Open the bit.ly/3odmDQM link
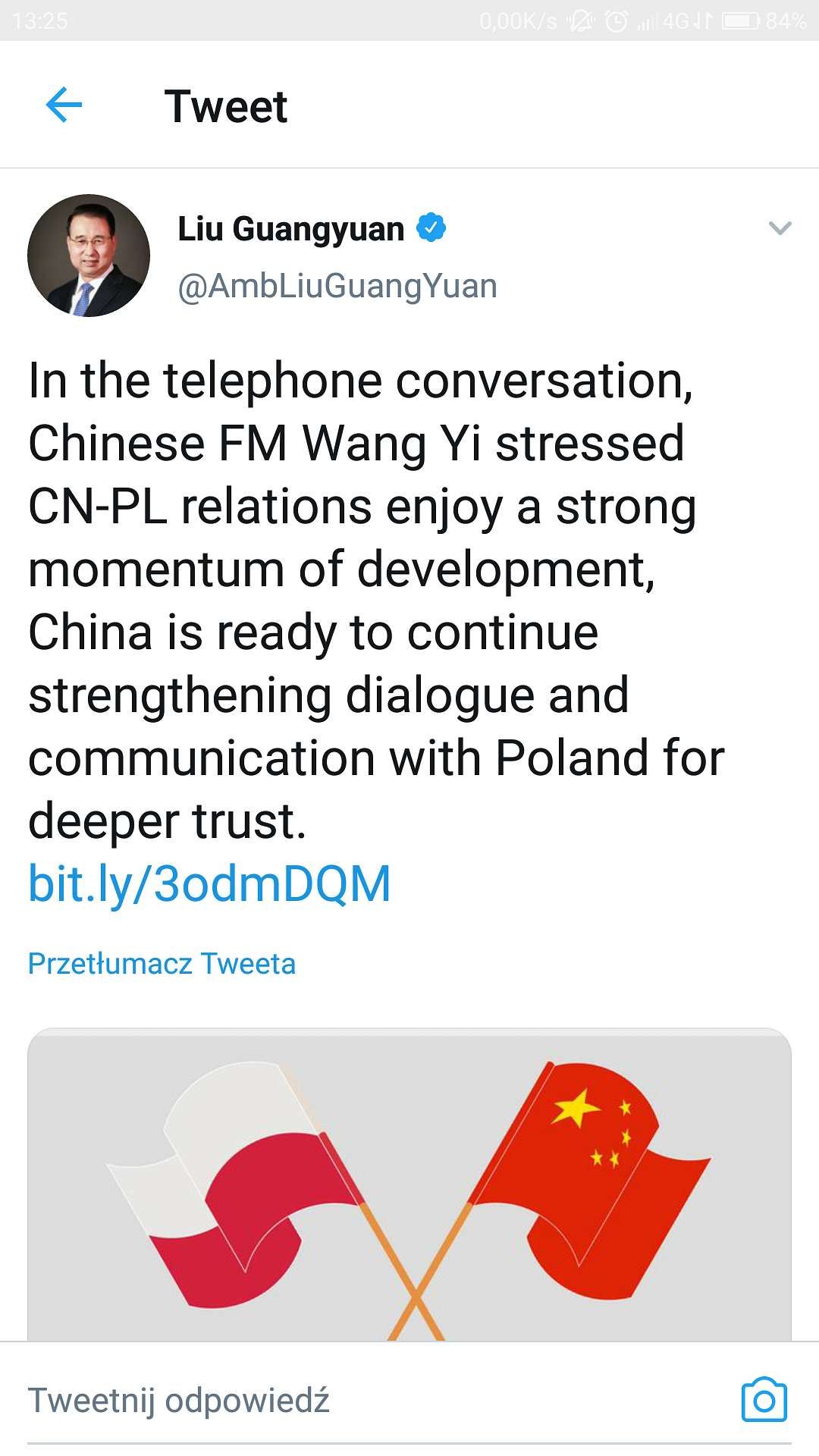Viewport: 819px width, 1456px height. tap(209, 884)
